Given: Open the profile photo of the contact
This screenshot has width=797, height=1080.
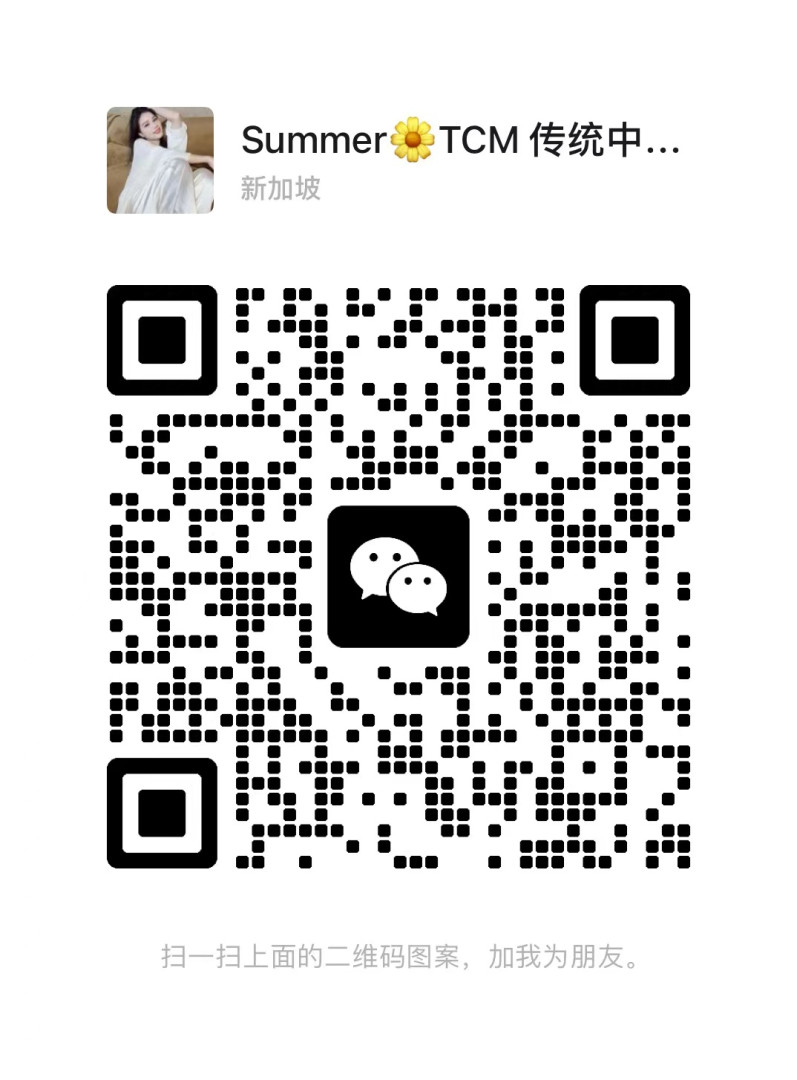Looking at the screenshot, I should tap(160, 158).
